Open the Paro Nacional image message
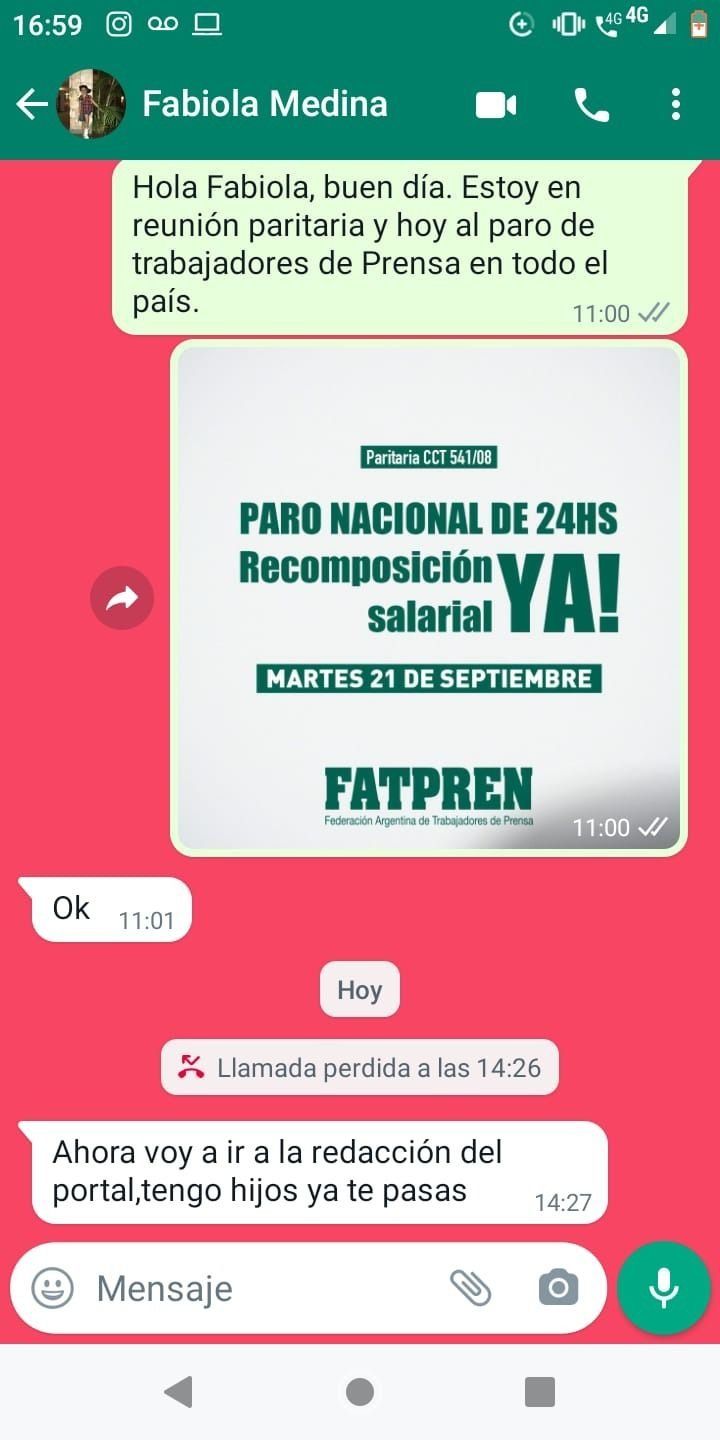This screenshot has width=720, height=1440. tap(429, 597)
